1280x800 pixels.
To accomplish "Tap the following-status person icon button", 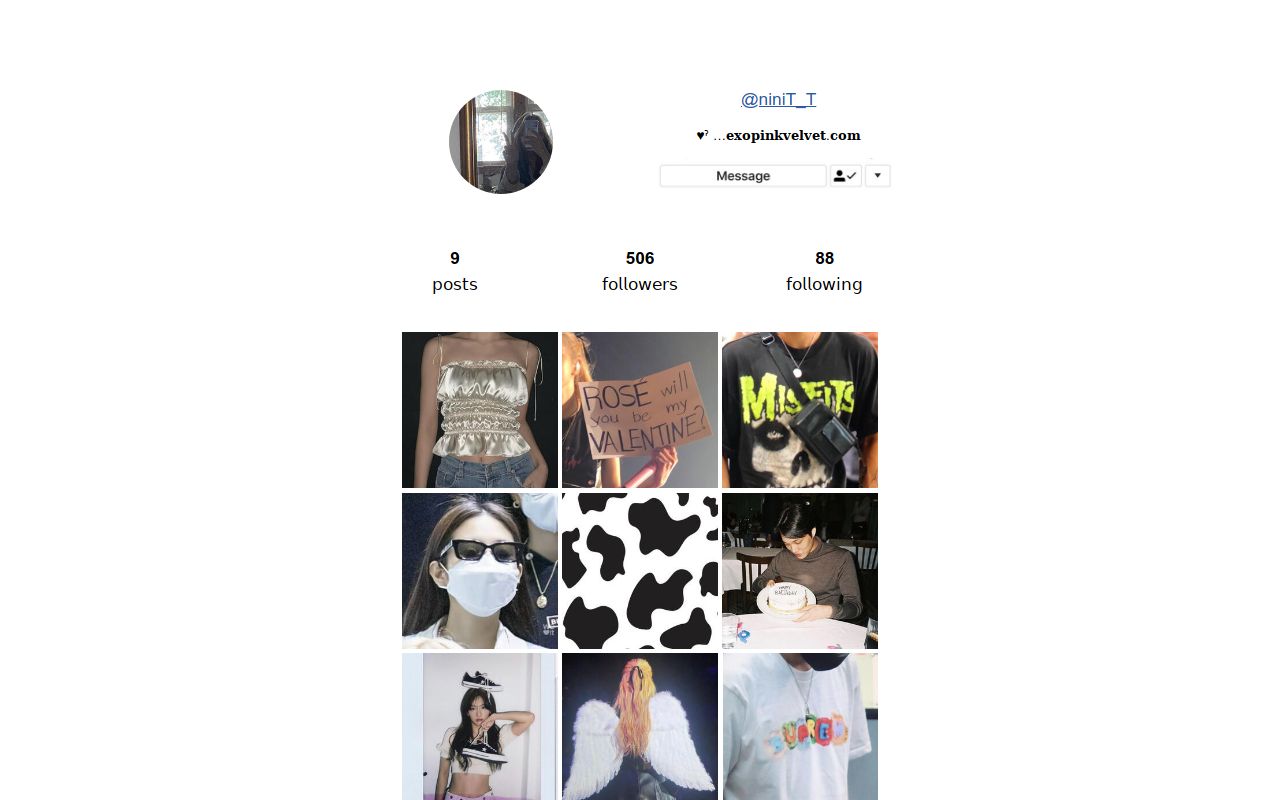I will 845,176.
